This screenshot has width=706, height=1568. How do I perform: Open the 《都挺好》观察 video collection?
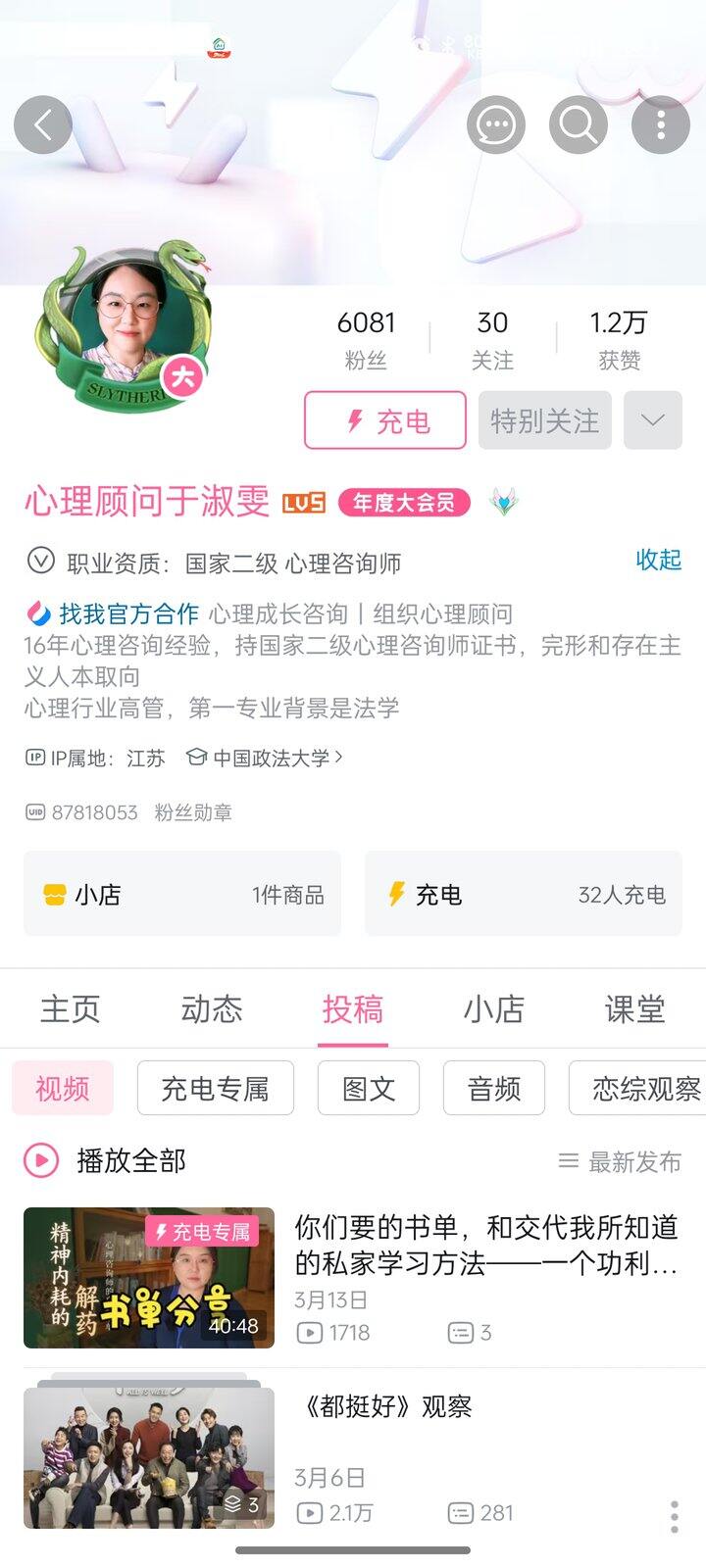tap(382, 1408)
